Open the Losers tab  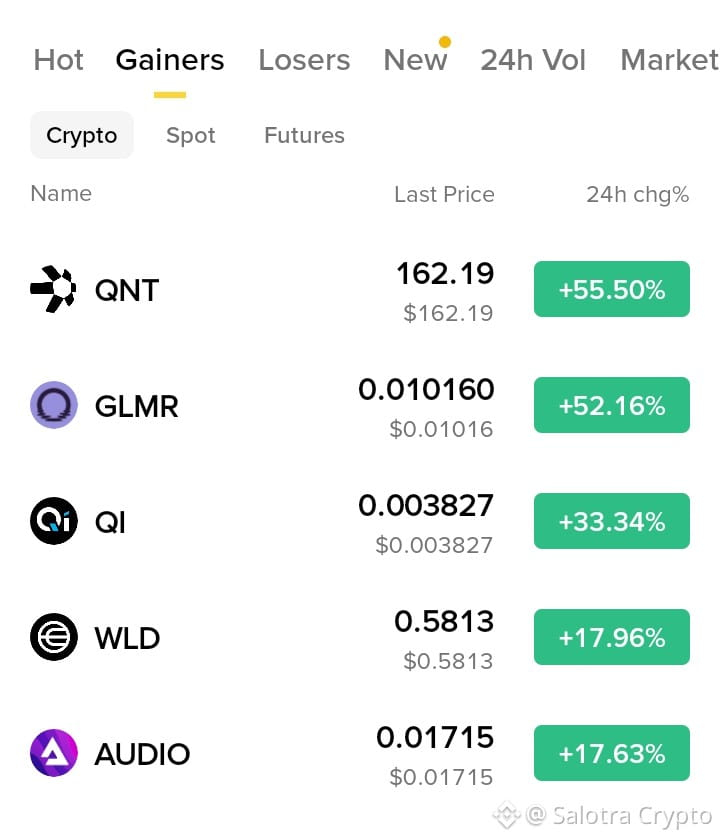click(x=304, y=59)
